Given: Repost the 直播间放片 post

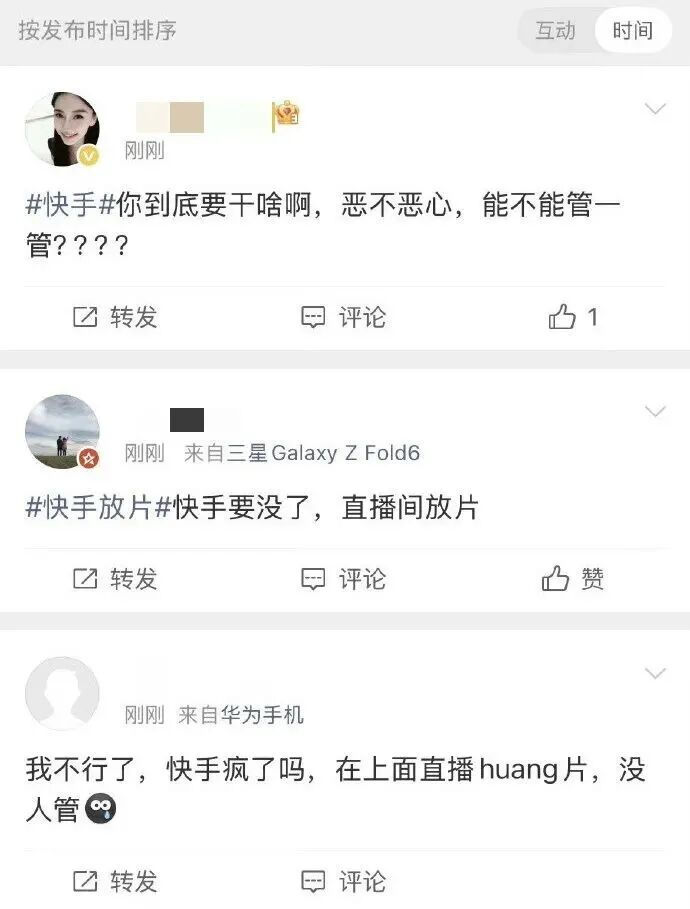Looking at the screenshot, I should coord(115,578).
